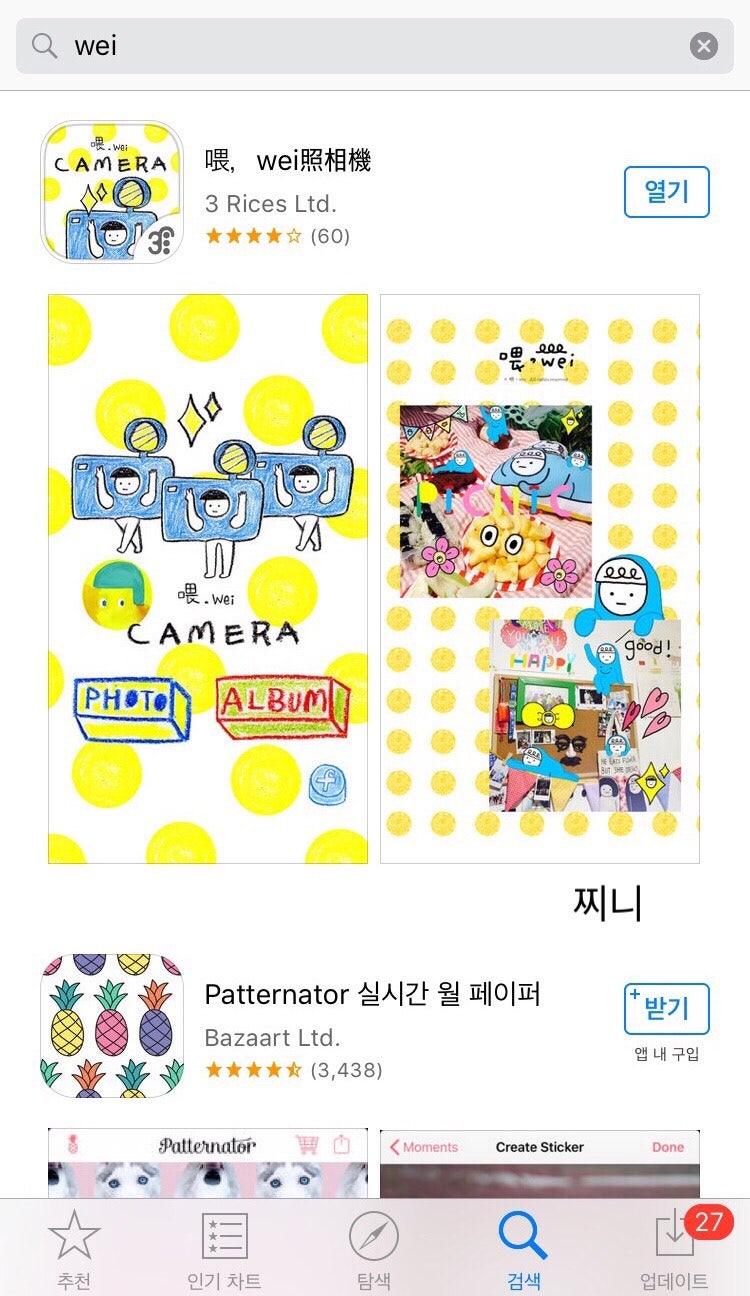Screen dimensions: 750x1296
Task: Clear the search text with the X button
Action: [704, 46]
